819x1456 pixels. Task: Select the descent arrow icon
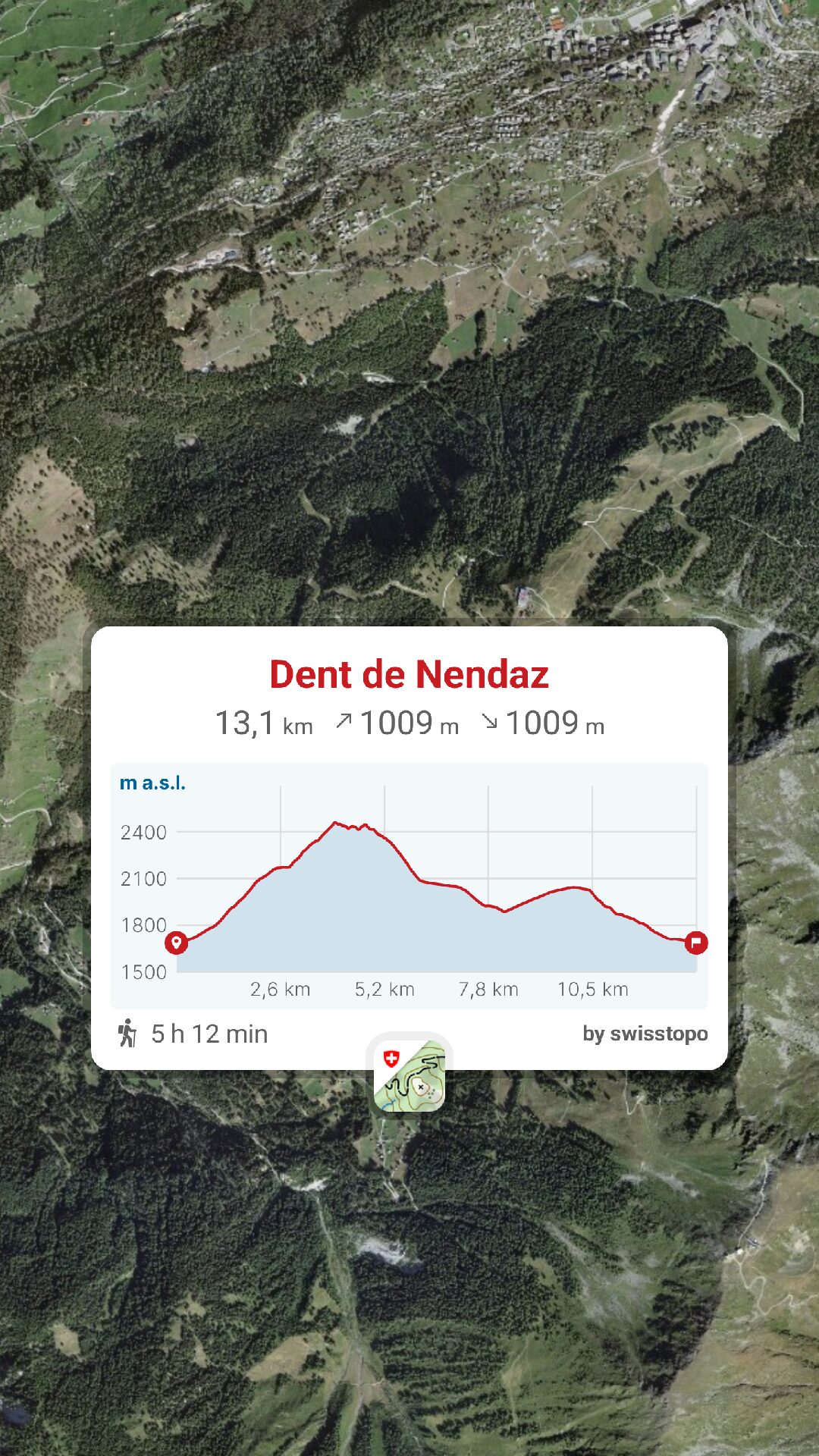[x=493, y=724]
